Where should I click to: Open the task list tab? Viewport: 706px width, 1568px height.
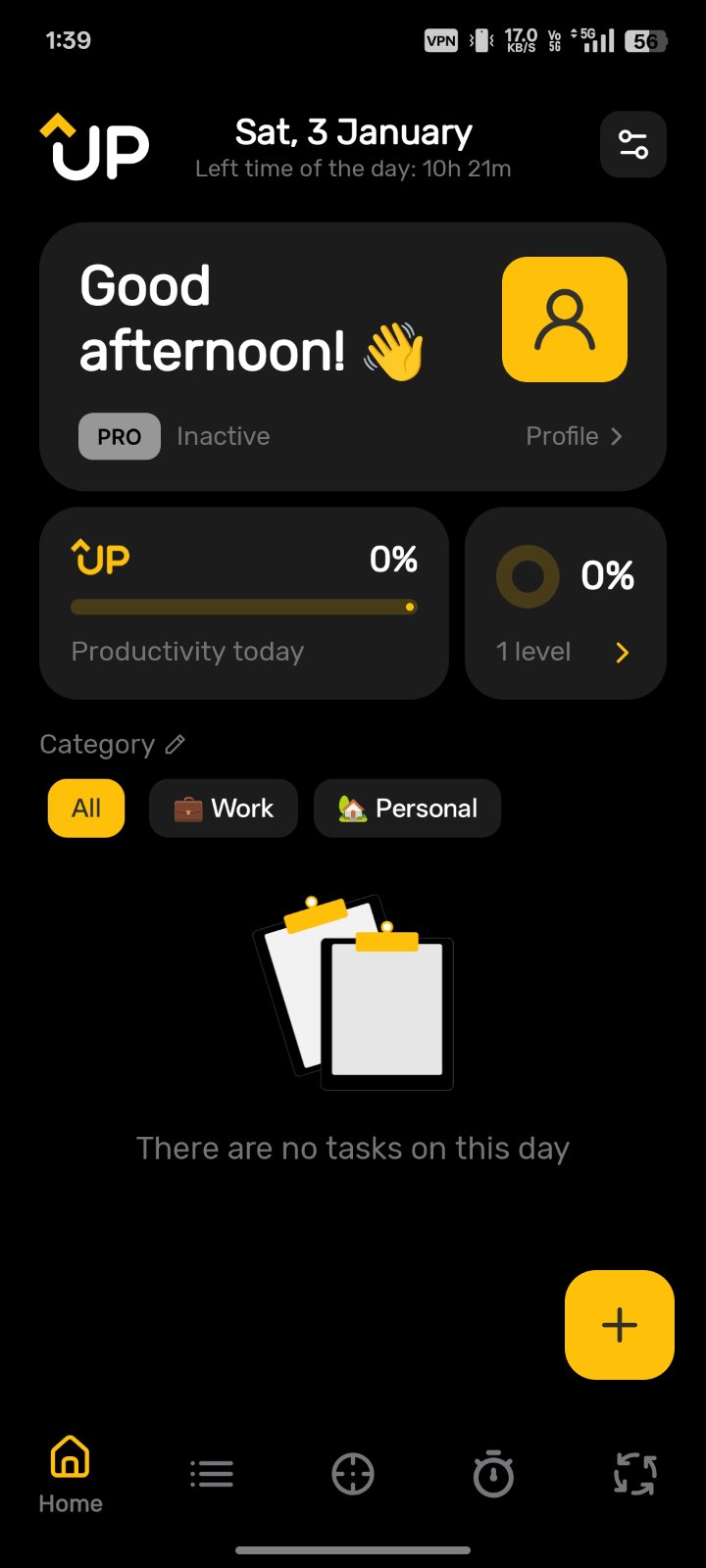click(x=212, y=1474)
